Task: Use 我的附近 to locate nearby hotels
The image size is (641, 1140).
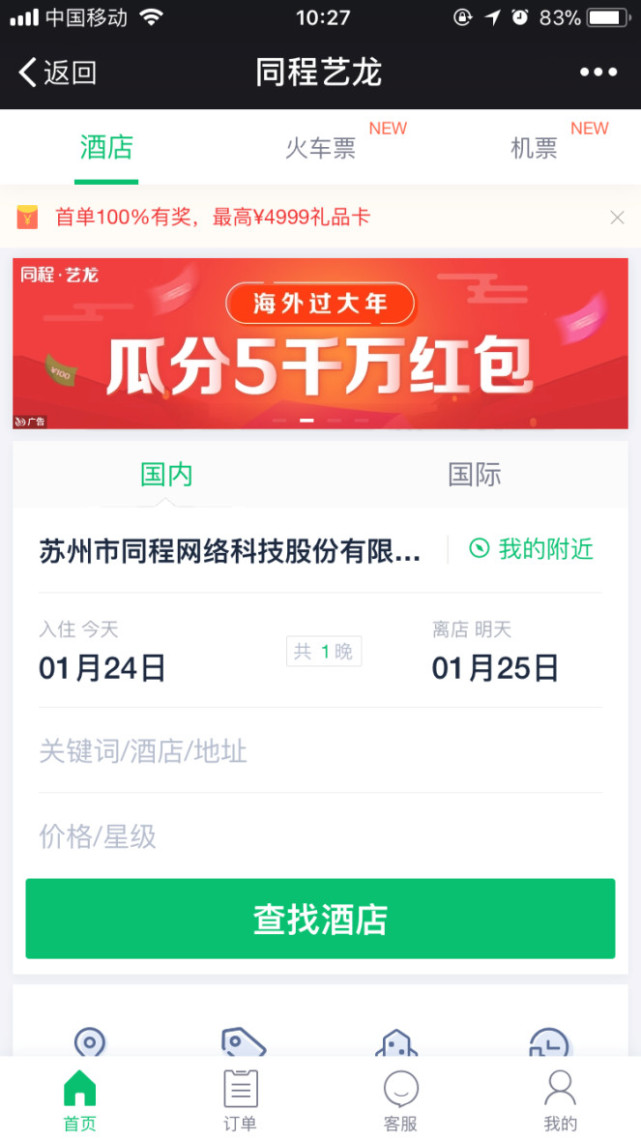Action: click(x=532, y=549)
